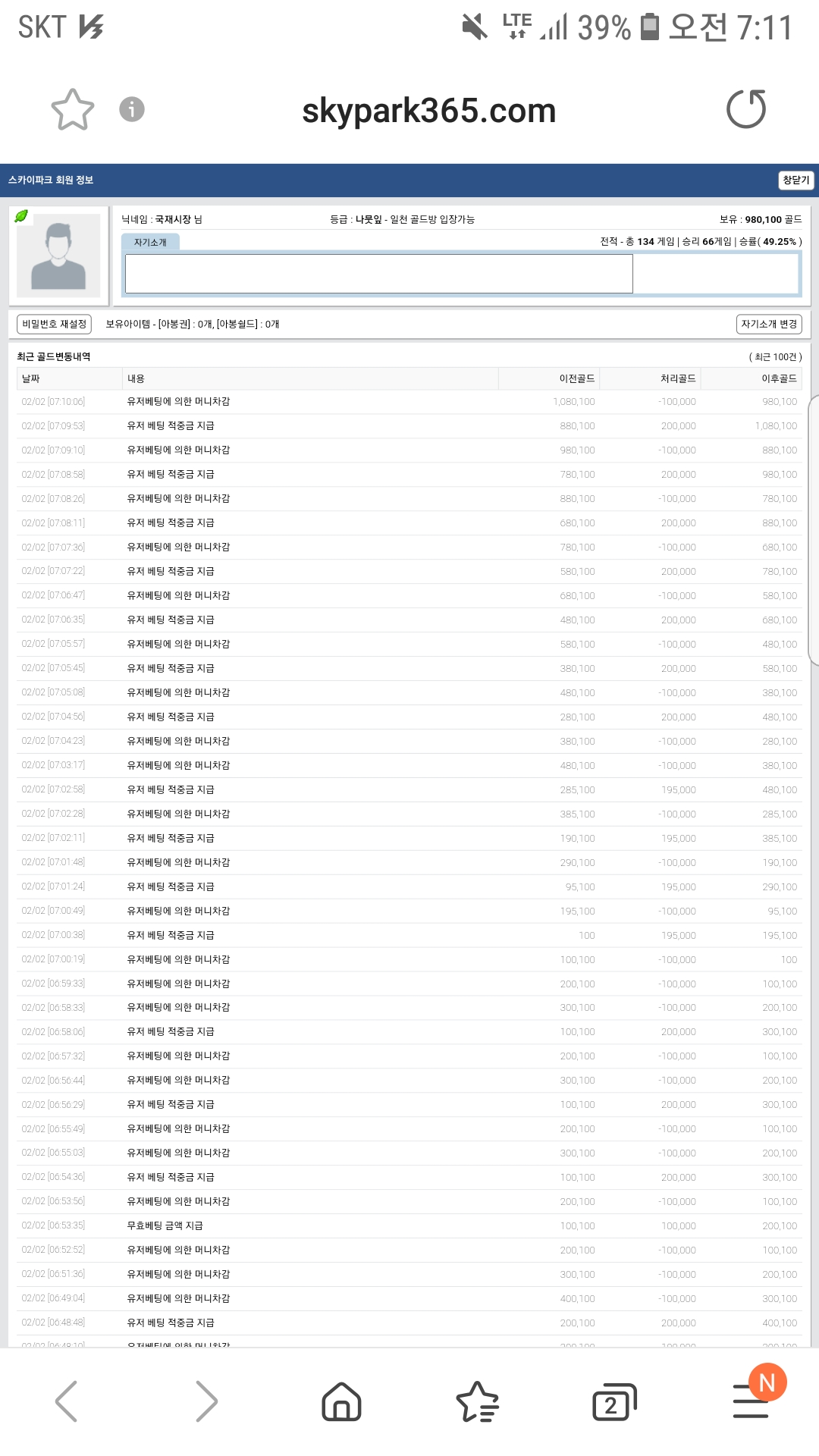The width and height of the screenshot is (819, 1456).
Task: Reload the page
Action: point(746,109)
